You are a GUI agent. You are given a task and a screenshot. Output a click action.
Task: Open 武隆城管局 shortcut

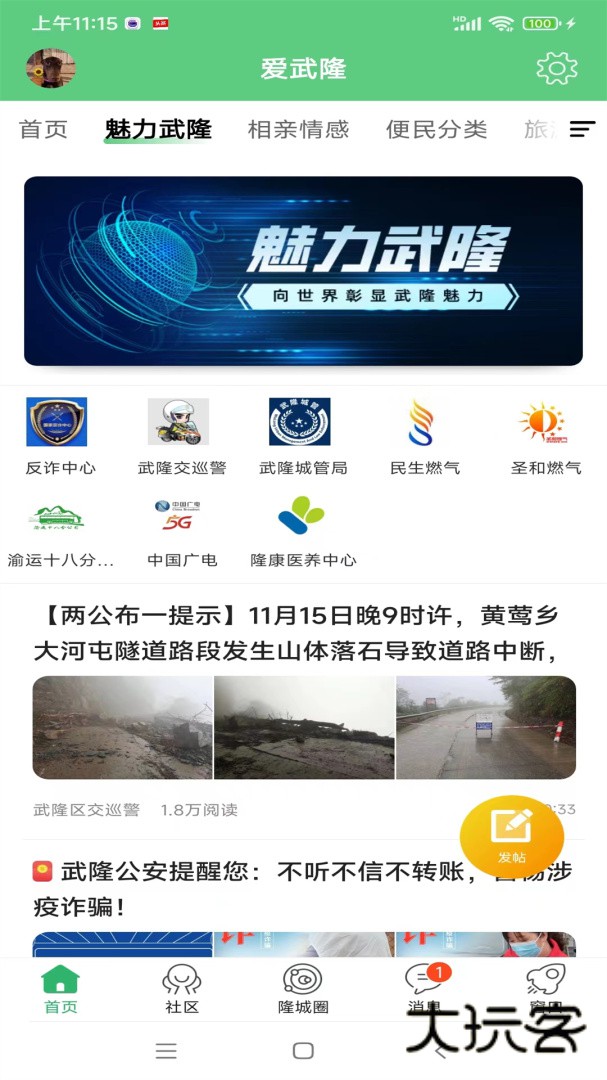(301, 436)
